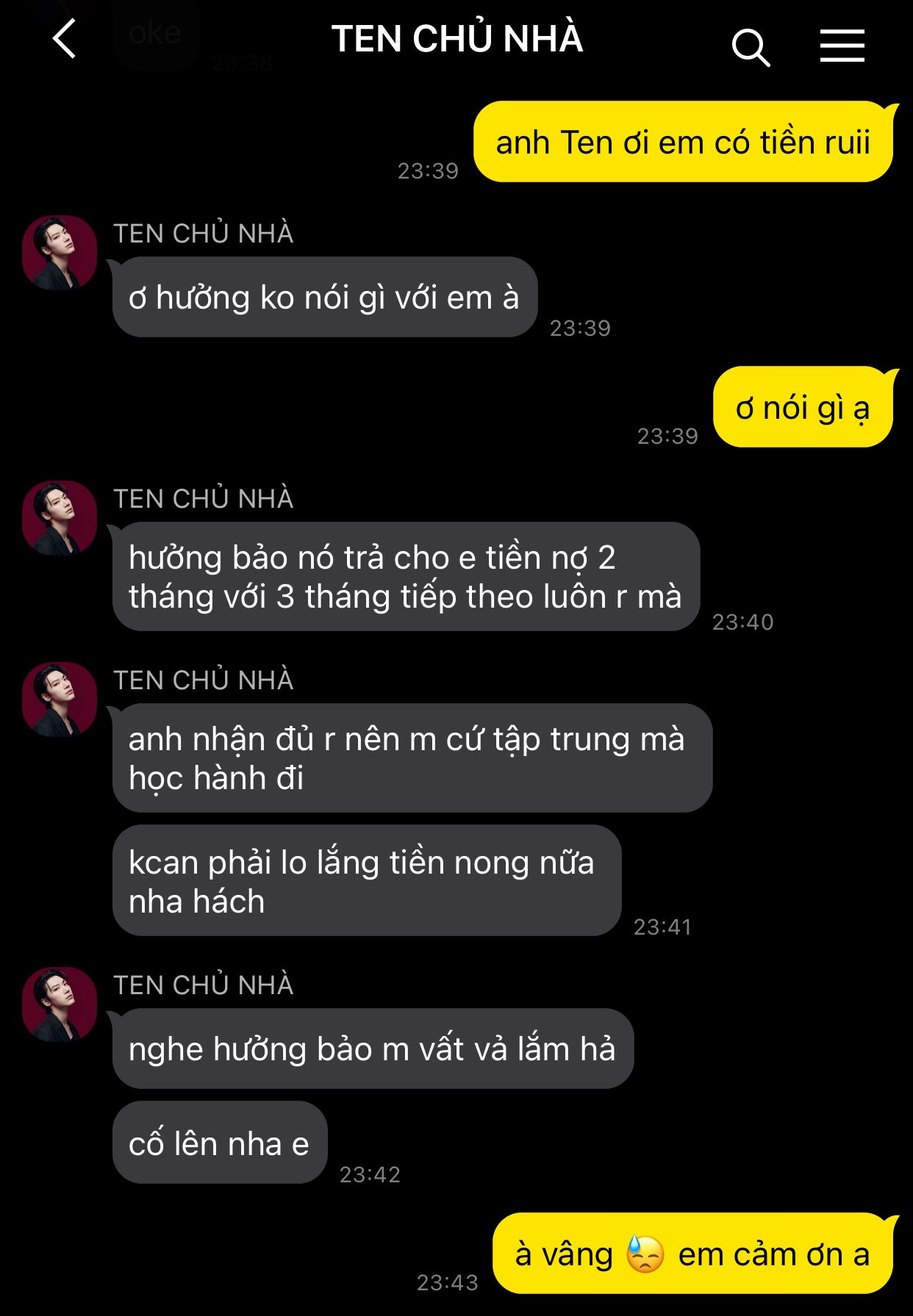Open avatar beside 'ơ hưởng ko nói gì' message
This screenshot has height=1316, width=913.
click(x=60, y=253)
